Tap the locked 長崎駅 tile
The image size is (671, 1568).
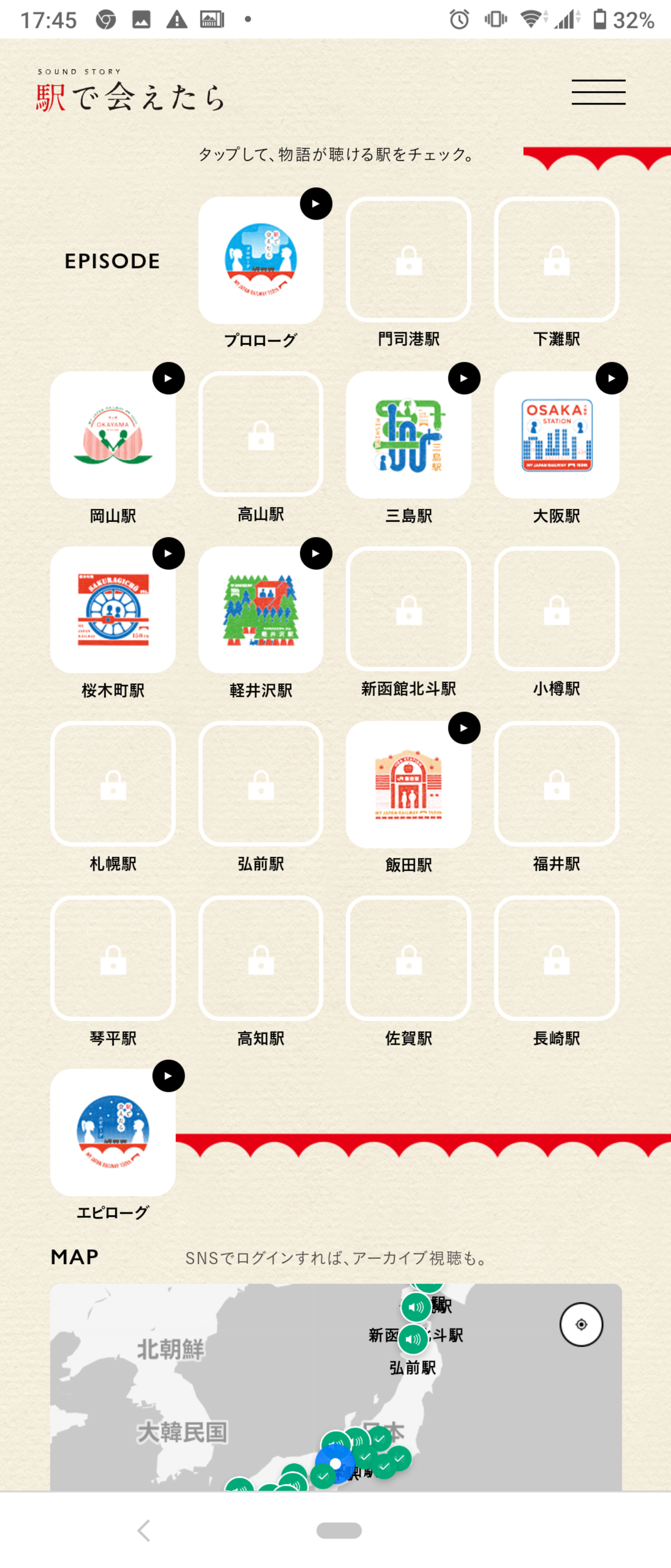(557, 958)
